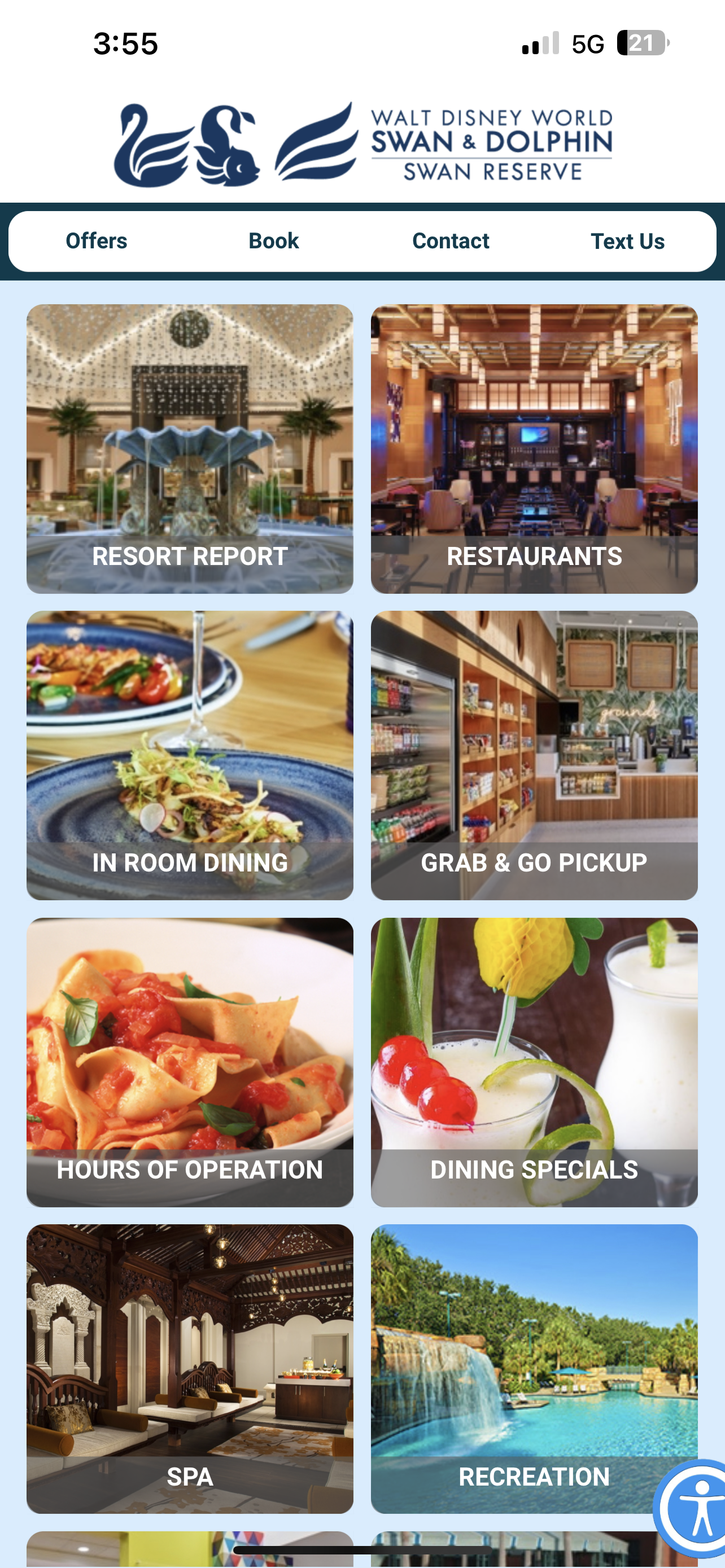The image size is (725, 1568).
Task: Choose Grab & Go Pickup
Action: tap(534, 755)
